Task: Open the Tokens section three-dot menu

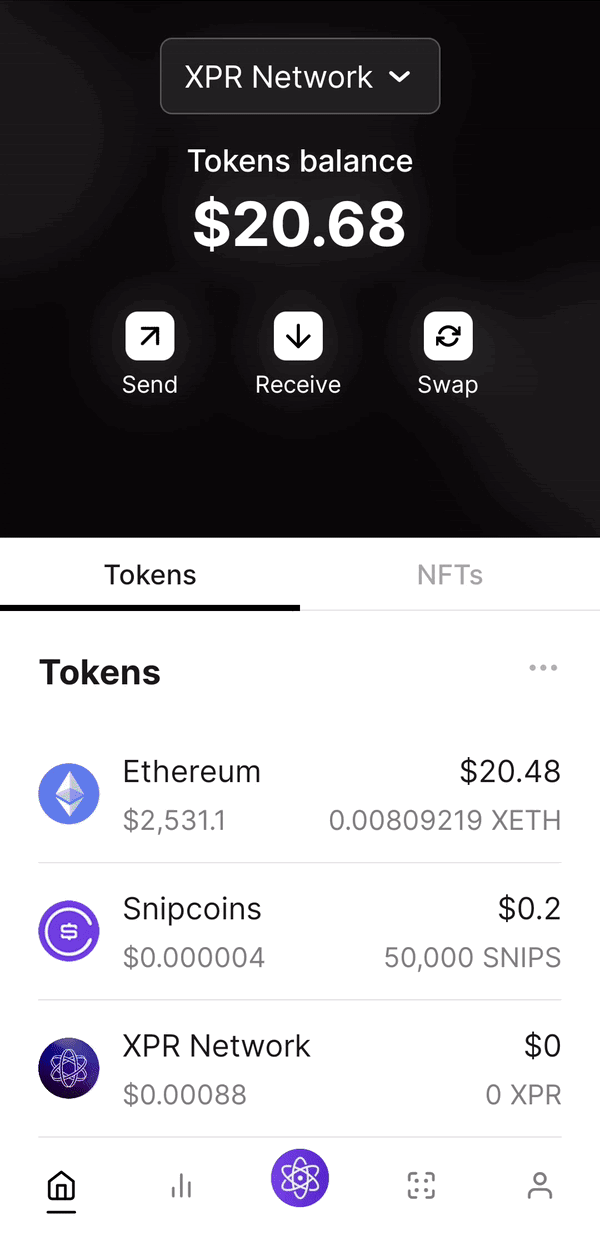Action: (543, 668)
